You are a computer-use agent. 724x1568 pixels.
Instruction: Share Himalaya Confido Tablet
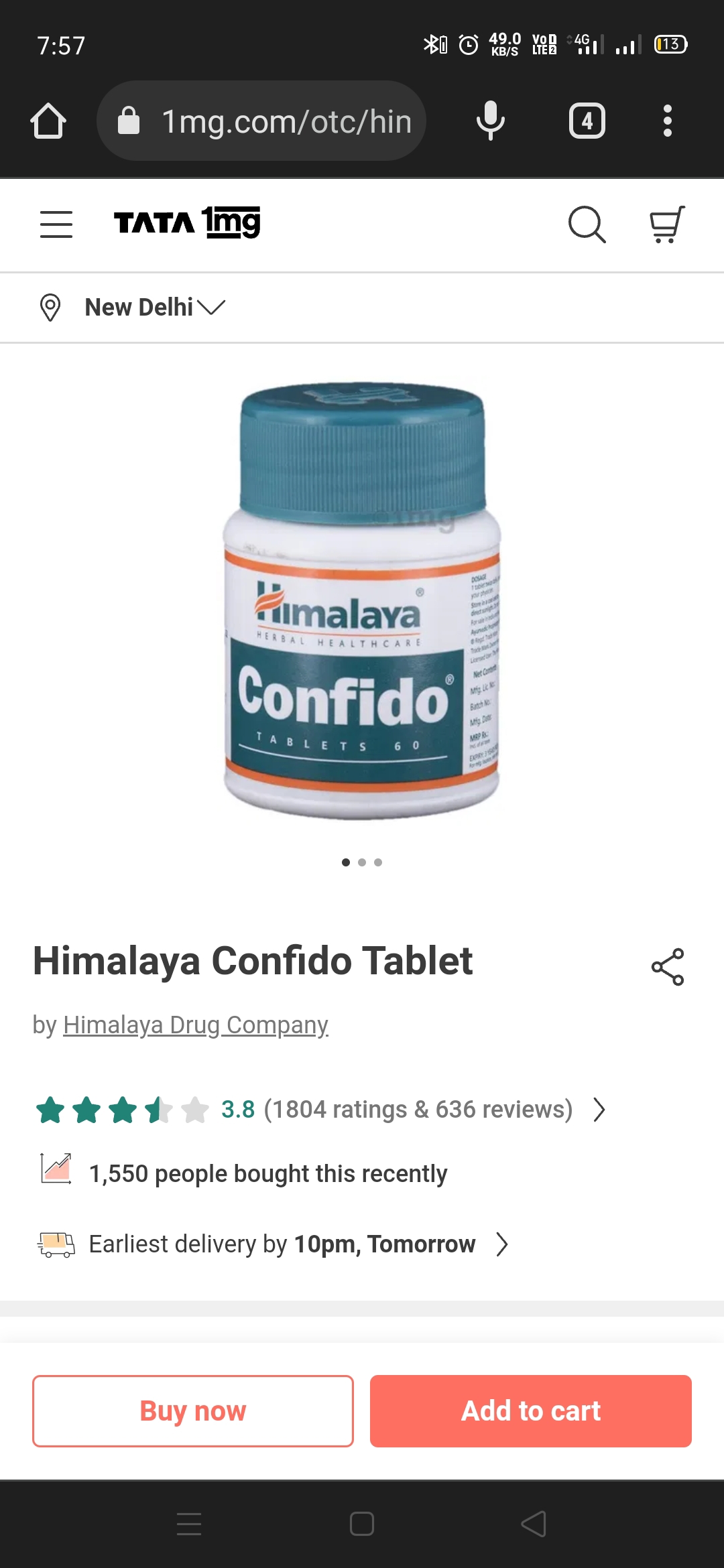668,967
